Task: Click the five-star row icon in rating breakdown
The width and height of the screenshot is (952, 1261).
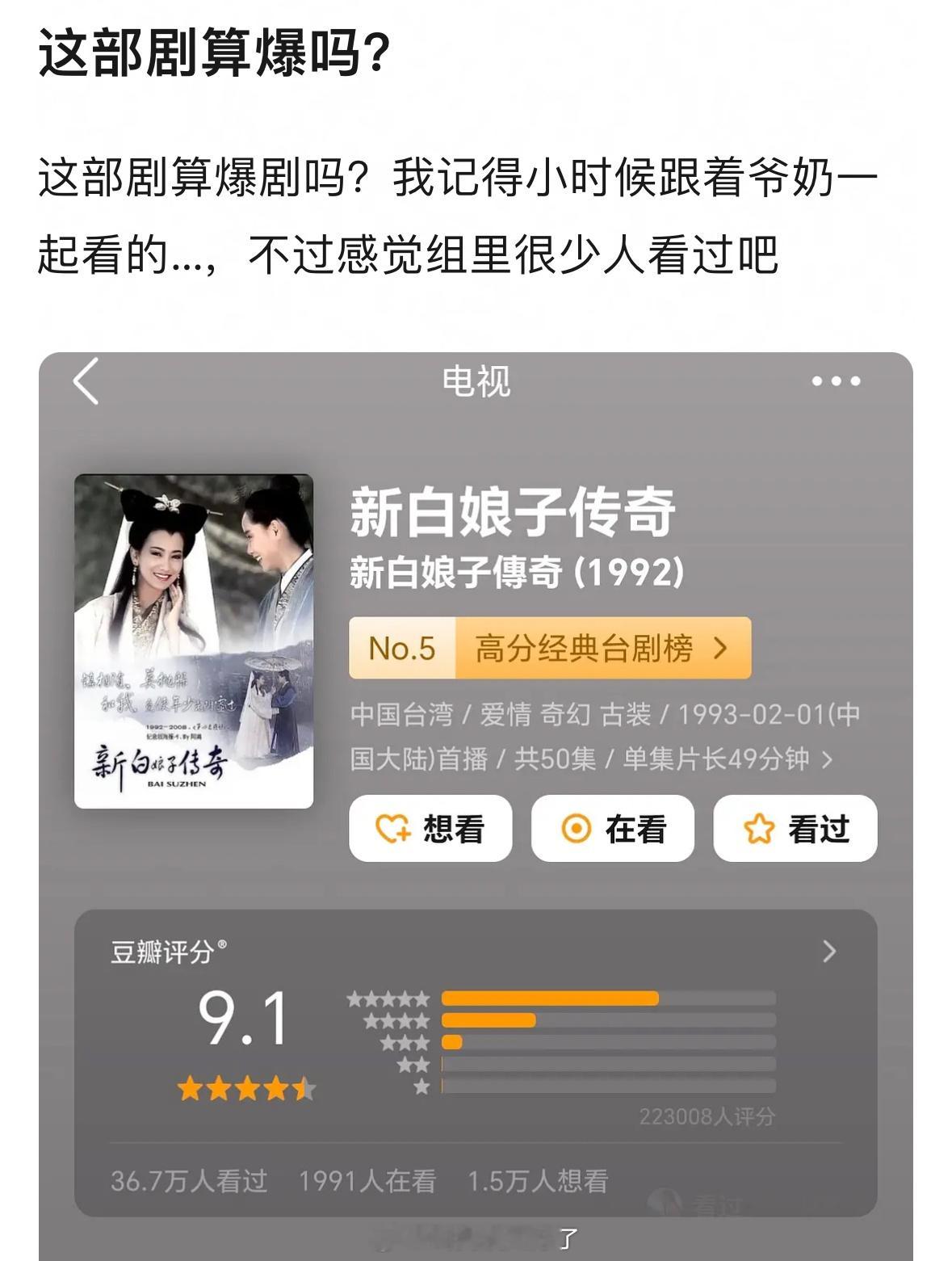Action: click(390, 998)
